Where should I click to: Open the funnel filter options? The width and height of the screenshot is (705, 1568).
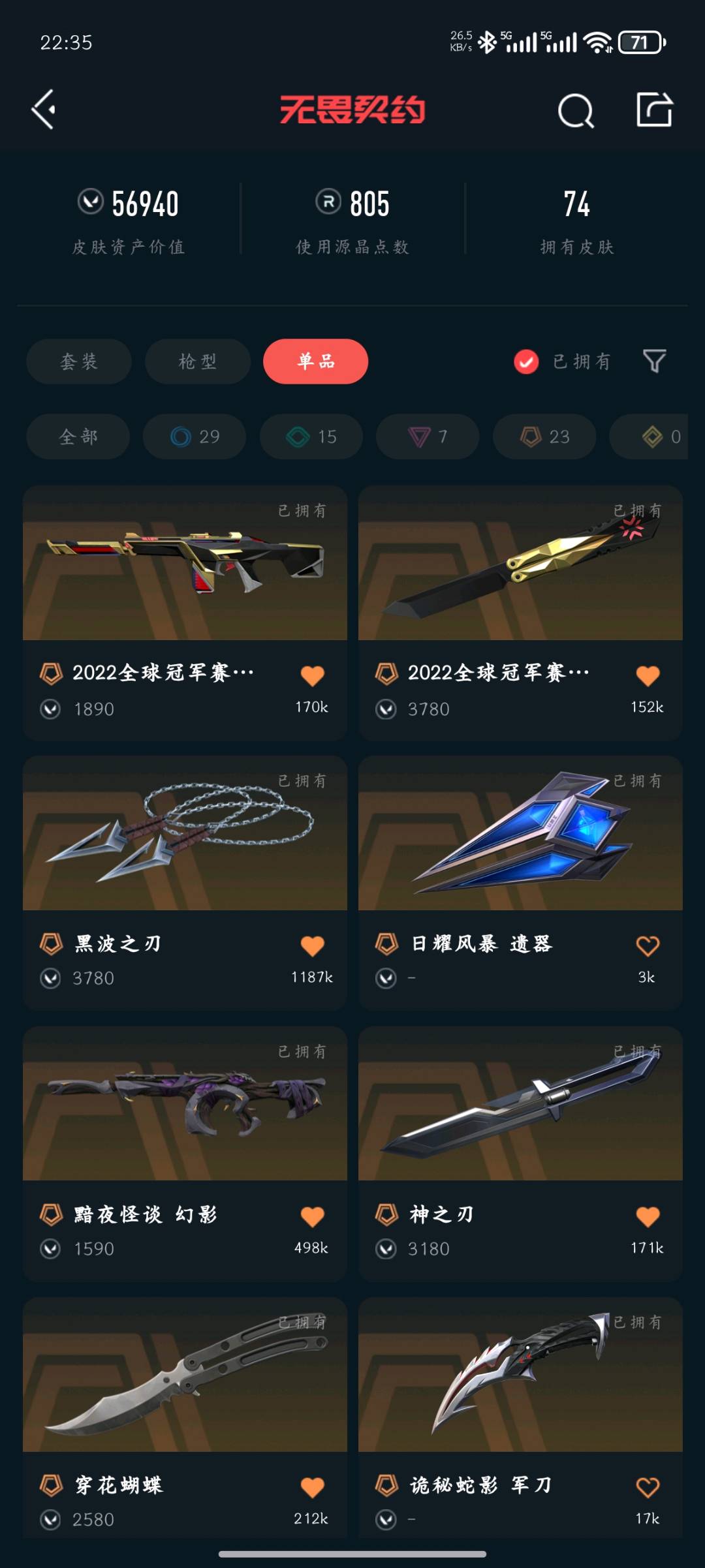coord(654,361)
